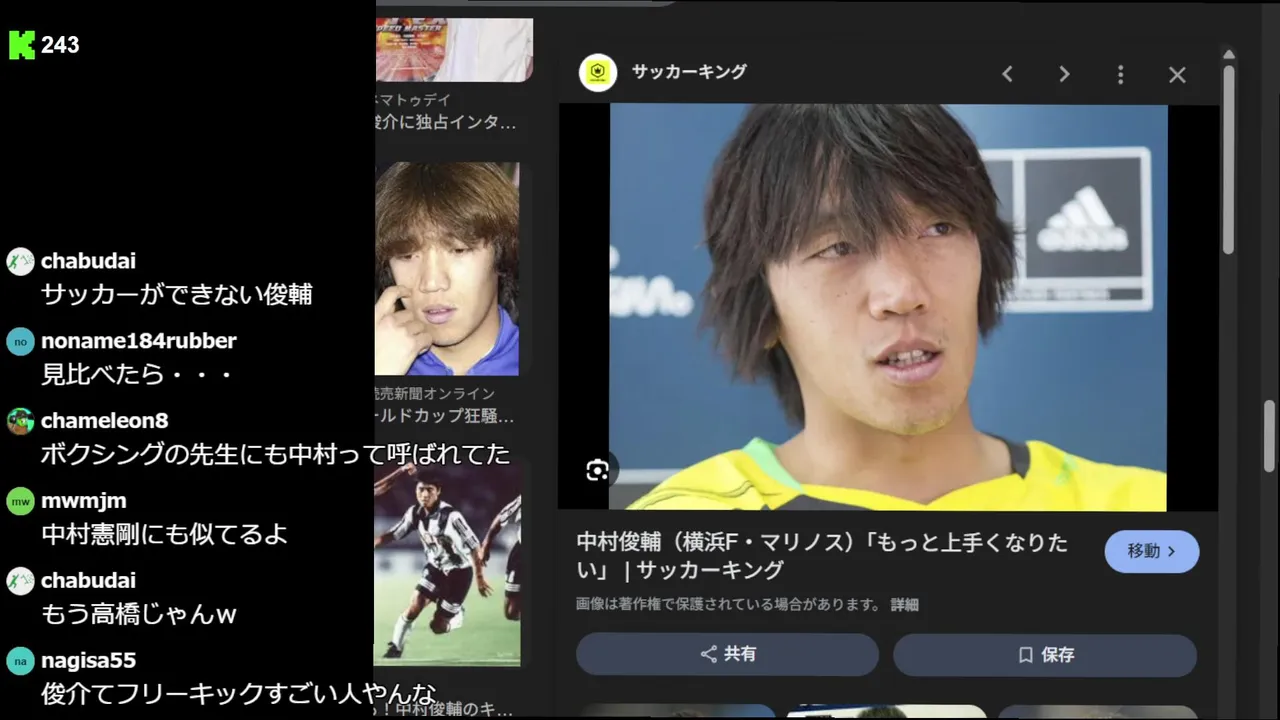The height and width of the screenshot is (720, 1280).
Task: Close the image preview panel
Action: tap(1177, 75)
